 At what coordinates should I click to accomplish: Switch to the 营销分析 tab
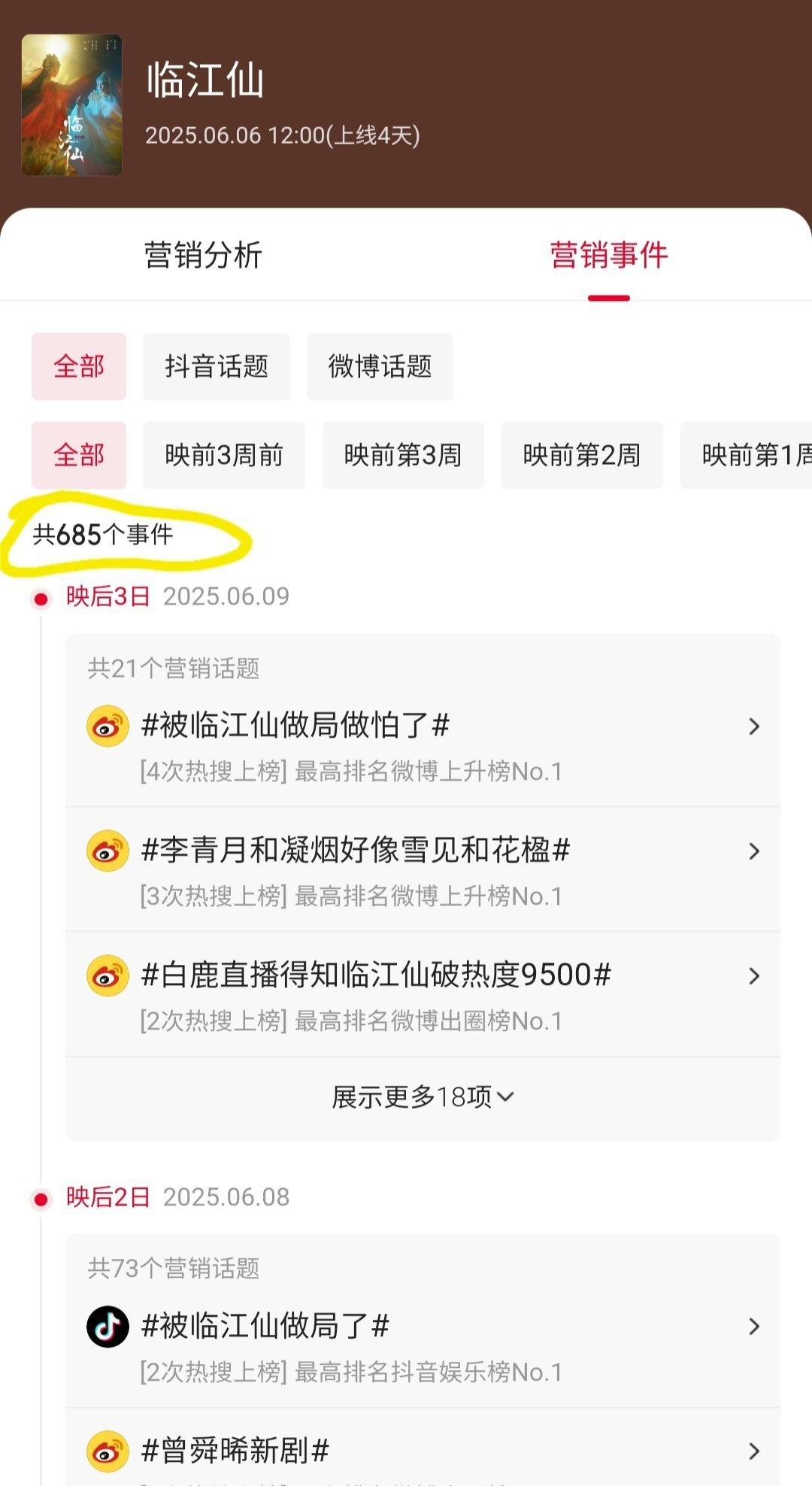click(203, 255)
